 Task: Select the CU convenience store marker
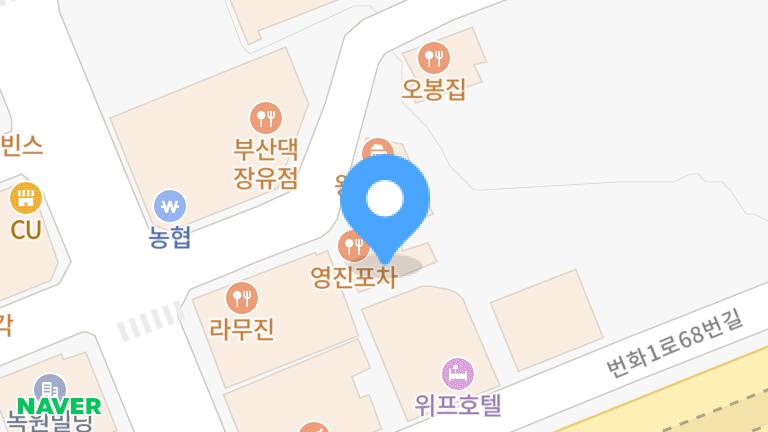pyautogui.click(x=26, y=198)
